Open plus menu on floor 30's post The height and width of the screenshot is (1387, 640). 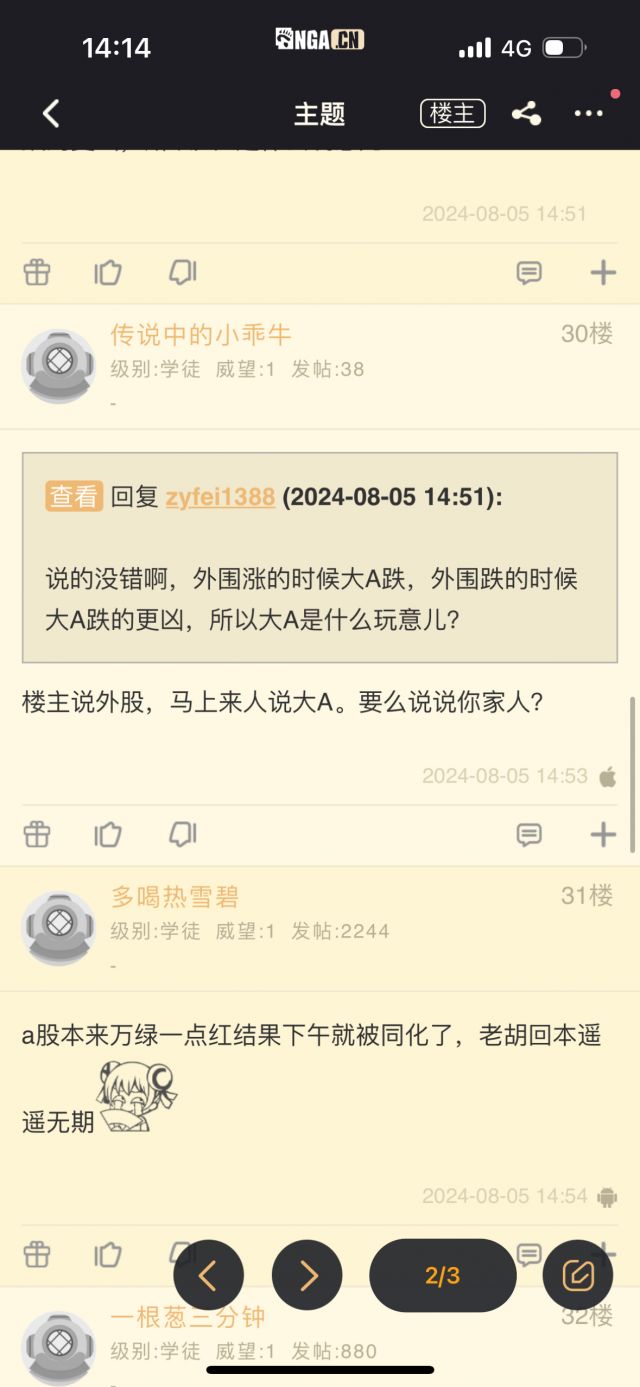point(603,834)
